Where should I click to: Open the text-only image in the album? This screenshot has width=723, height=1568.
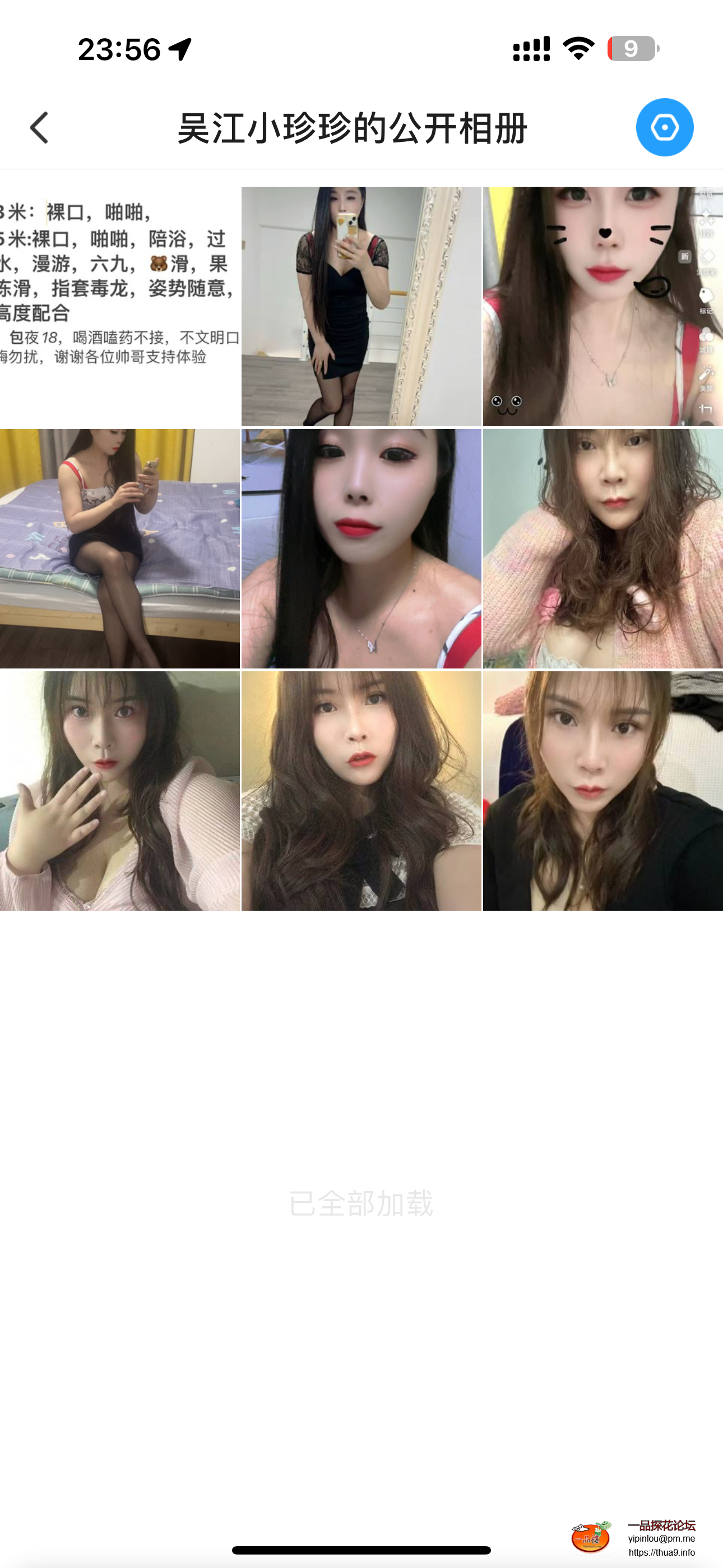pyautogui.click(x=120, y=306)
